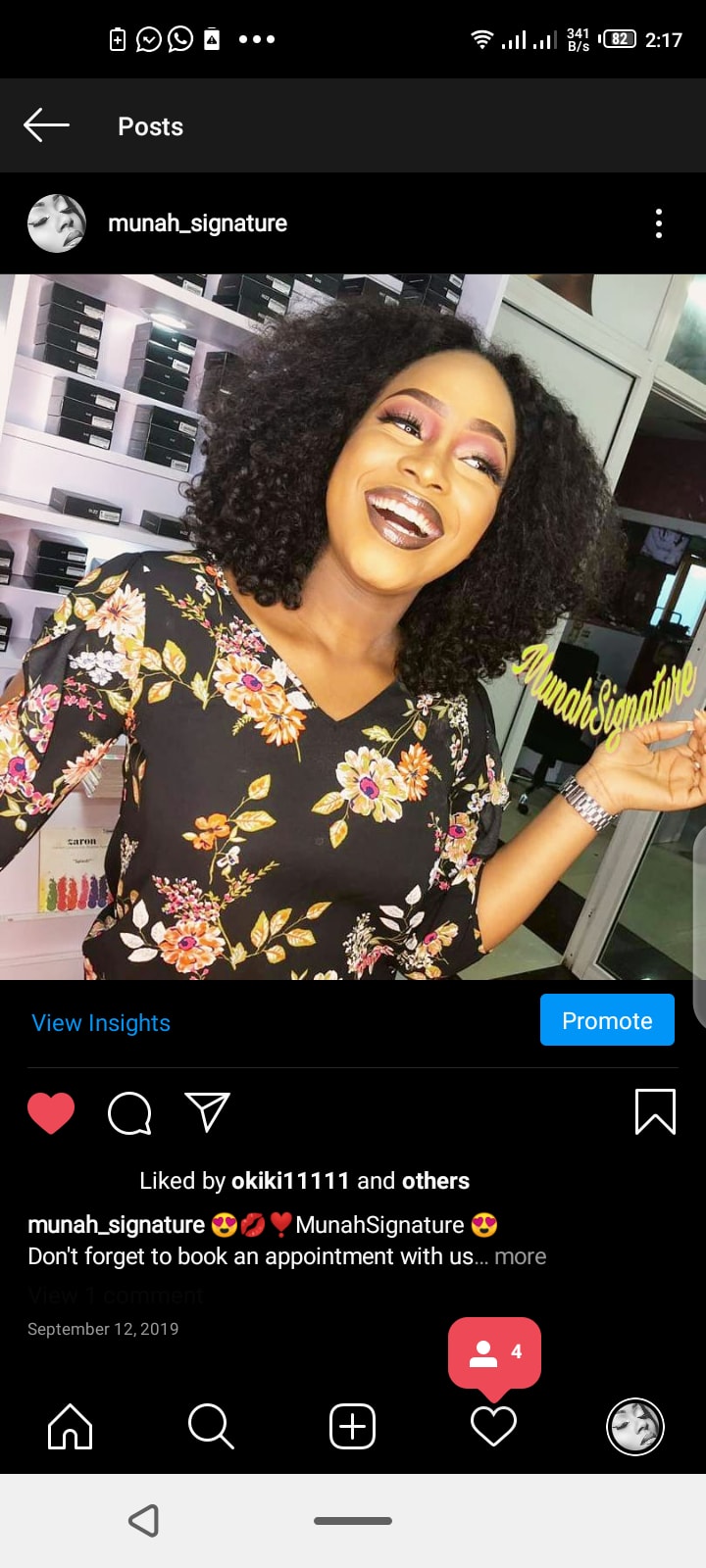Go back from the Posts screen
The height and width of the screenshot is (1568, 706).
(x=46, y=125)
